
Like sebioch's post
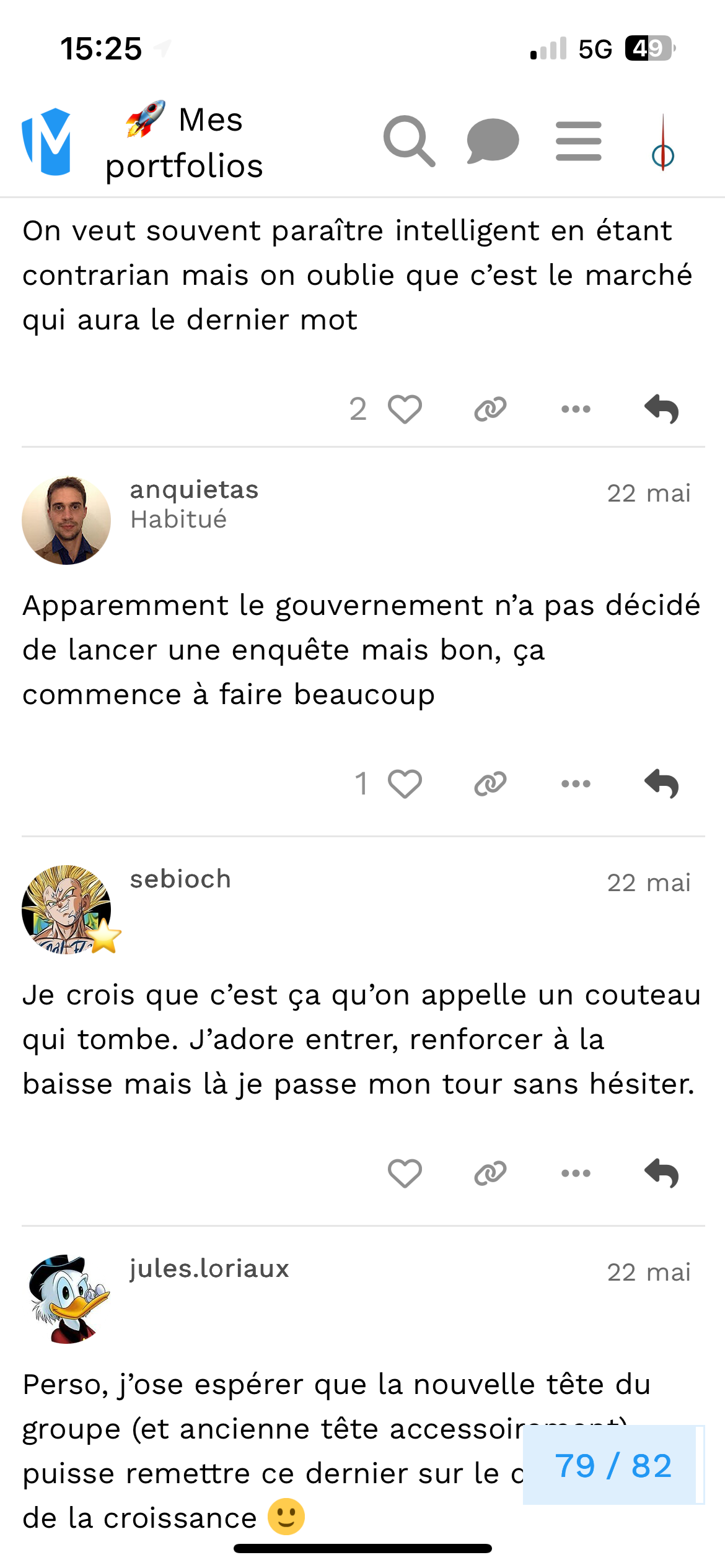(x=405, y=1174)
